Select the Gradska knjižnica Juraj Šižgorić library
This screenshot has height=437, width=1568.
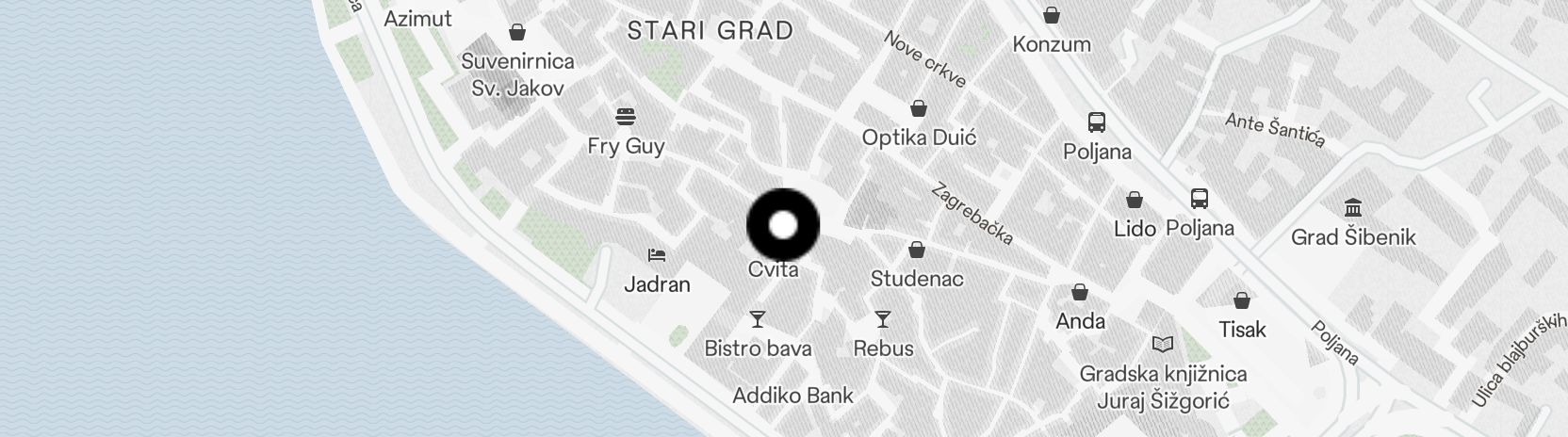1164,345
